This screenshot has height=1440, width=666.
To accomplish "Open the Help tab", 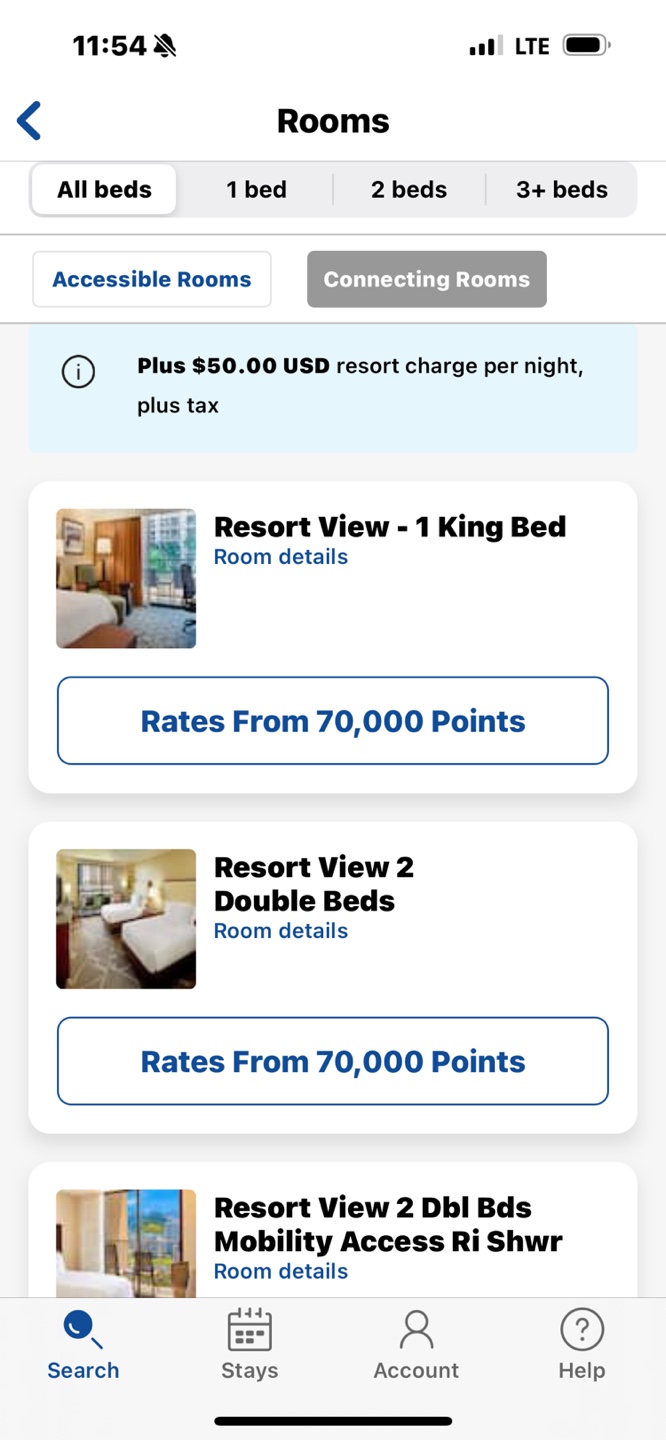I will (582, 1346).
